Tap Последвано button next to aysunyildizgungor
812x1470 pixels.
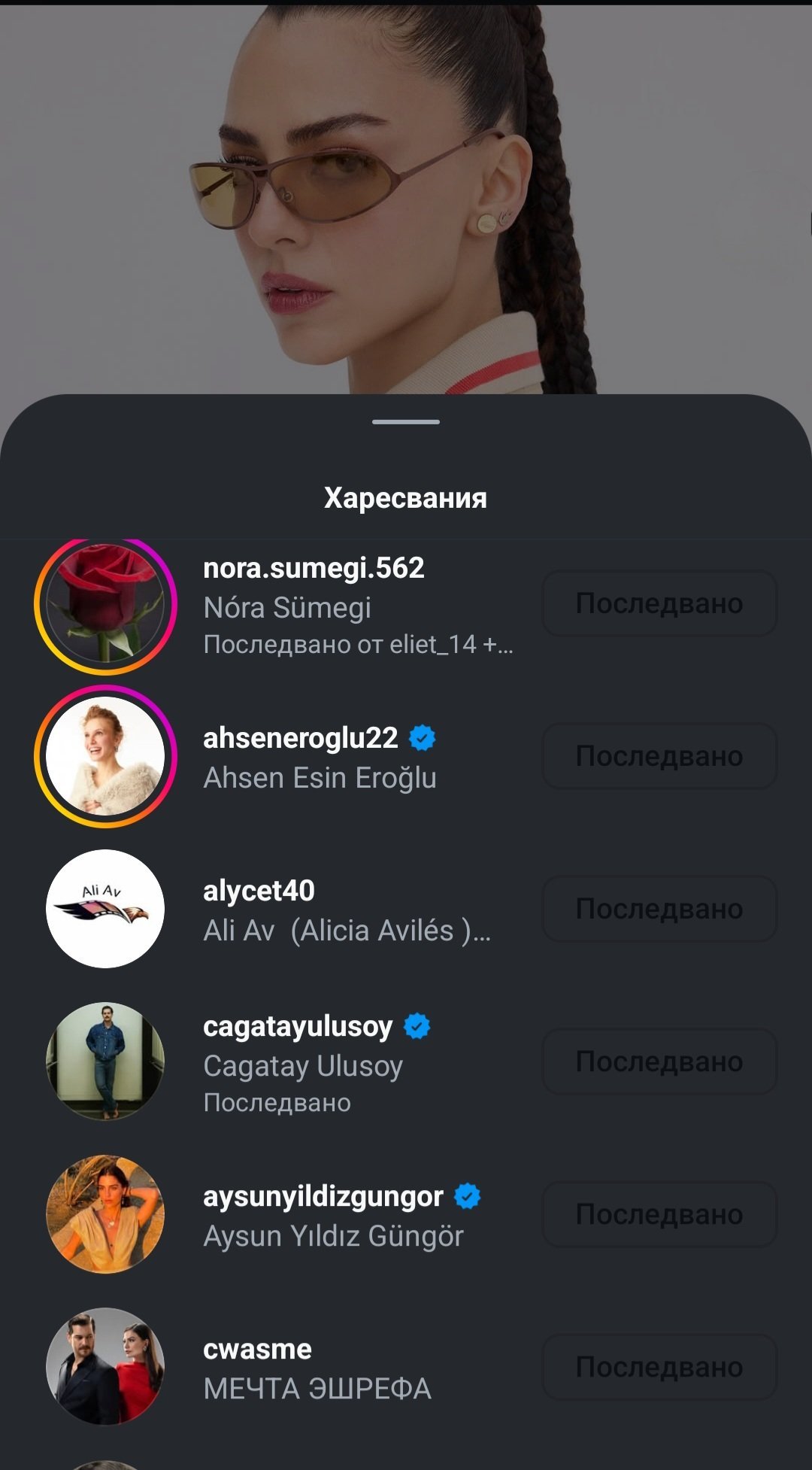pos(659,1214)
